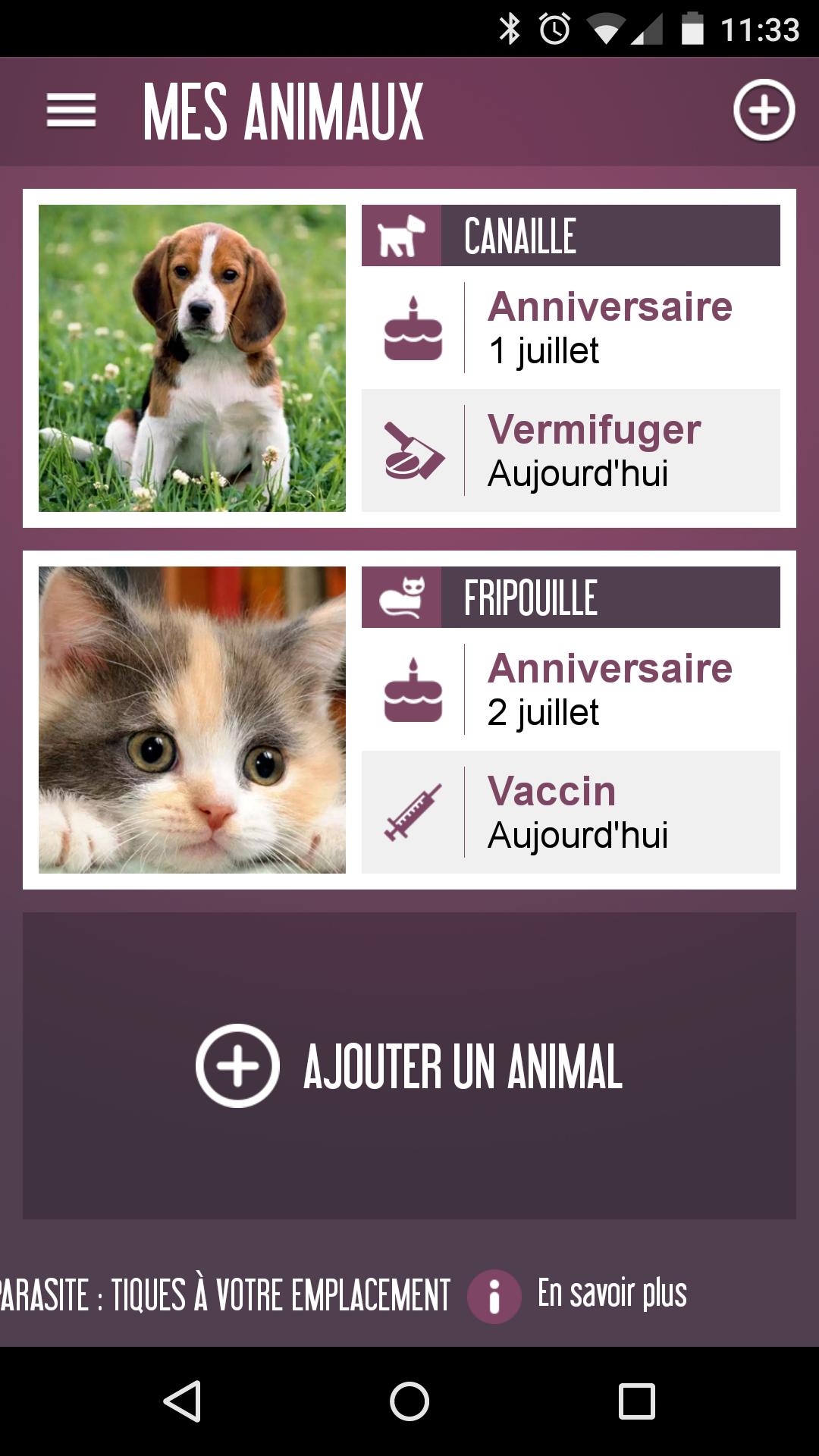This screenshot has width=819, height=1456.
Task: Click the dog icon beside Canaille's name
Action: pos(402,235)
